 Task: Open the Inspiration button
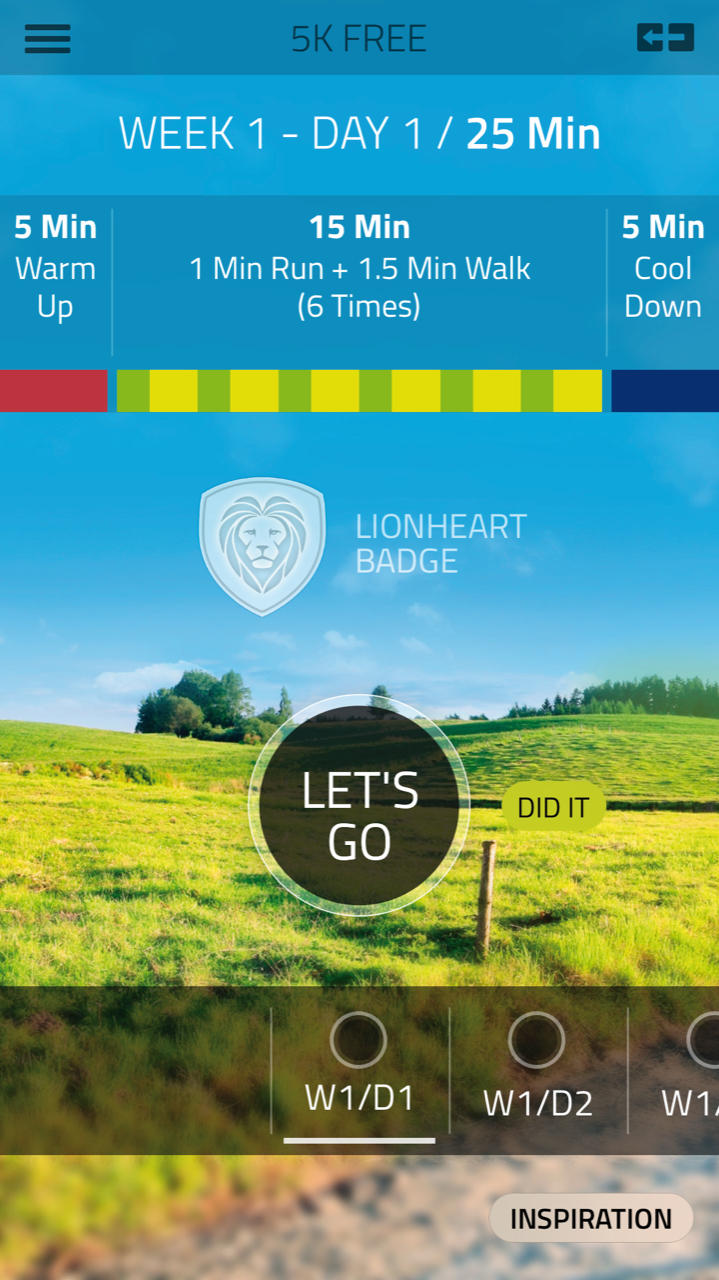coord(591,1219)
